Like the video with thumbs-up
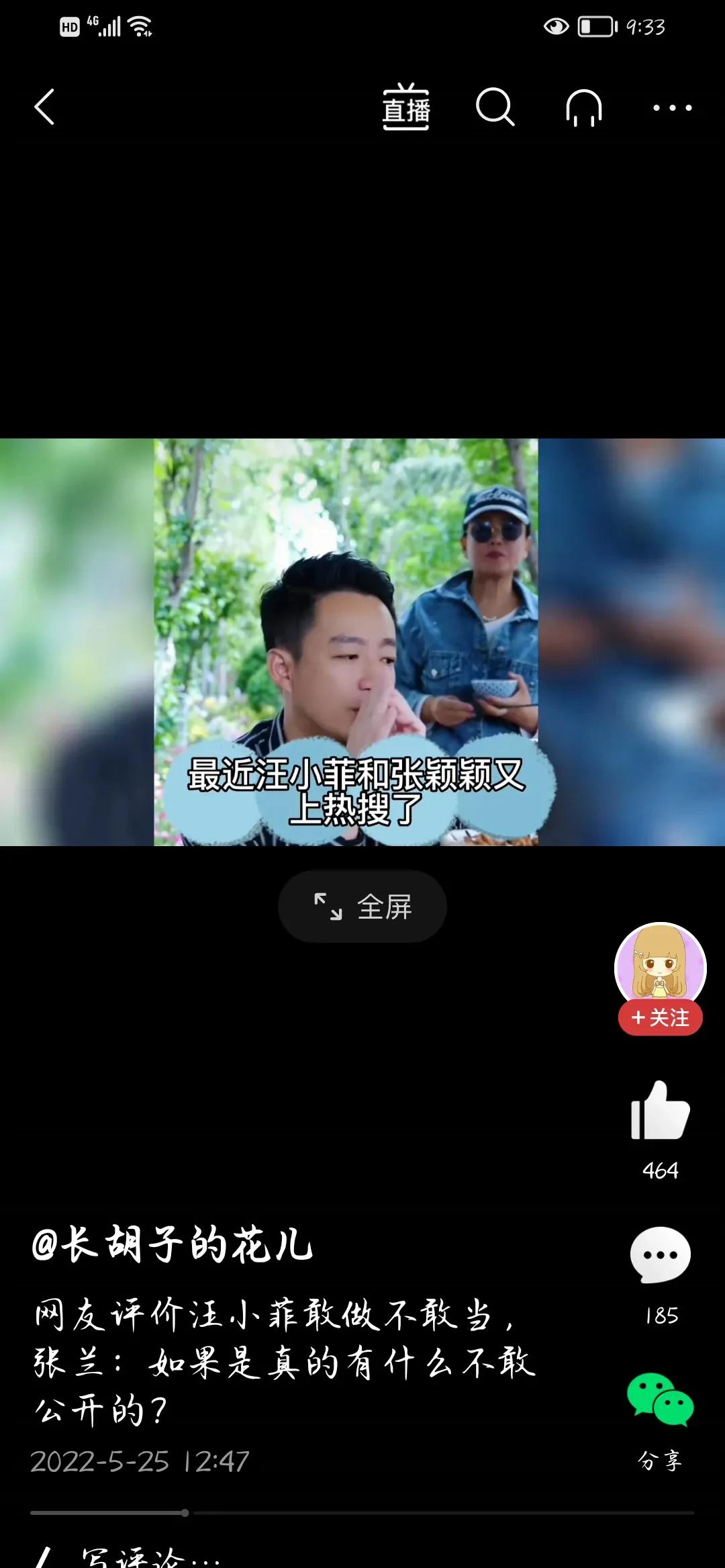The image size is (725, 1568). click(x=661, y=1111)
